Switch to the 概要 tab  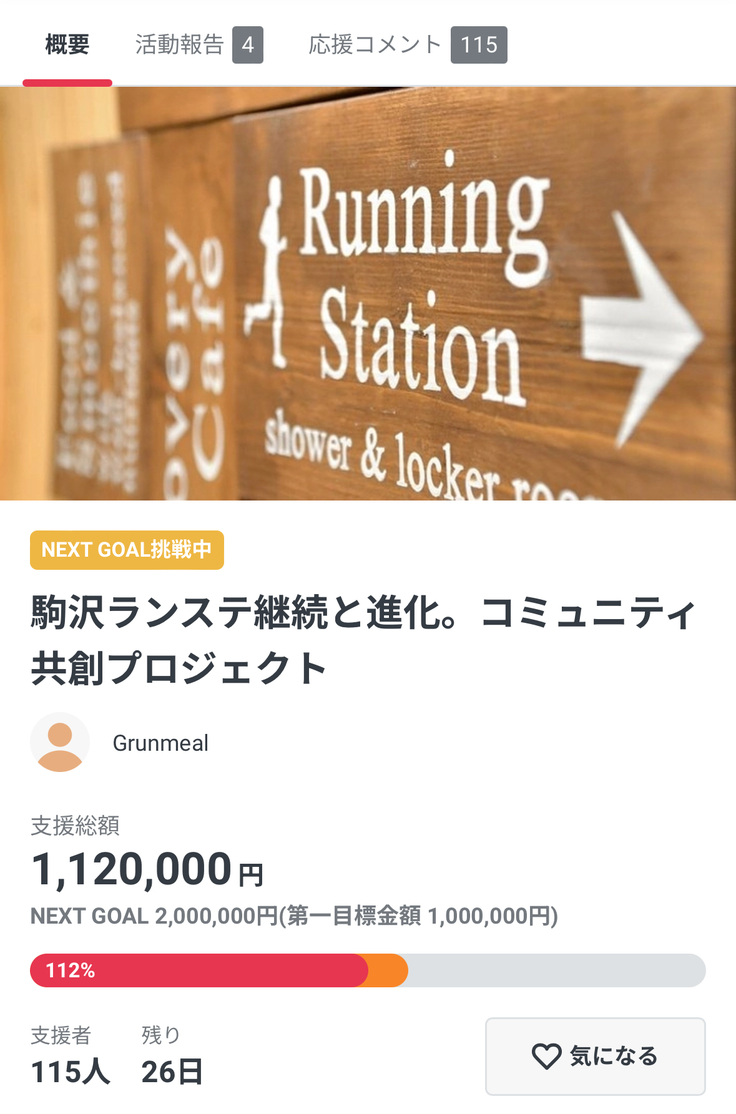pos(67,45)
